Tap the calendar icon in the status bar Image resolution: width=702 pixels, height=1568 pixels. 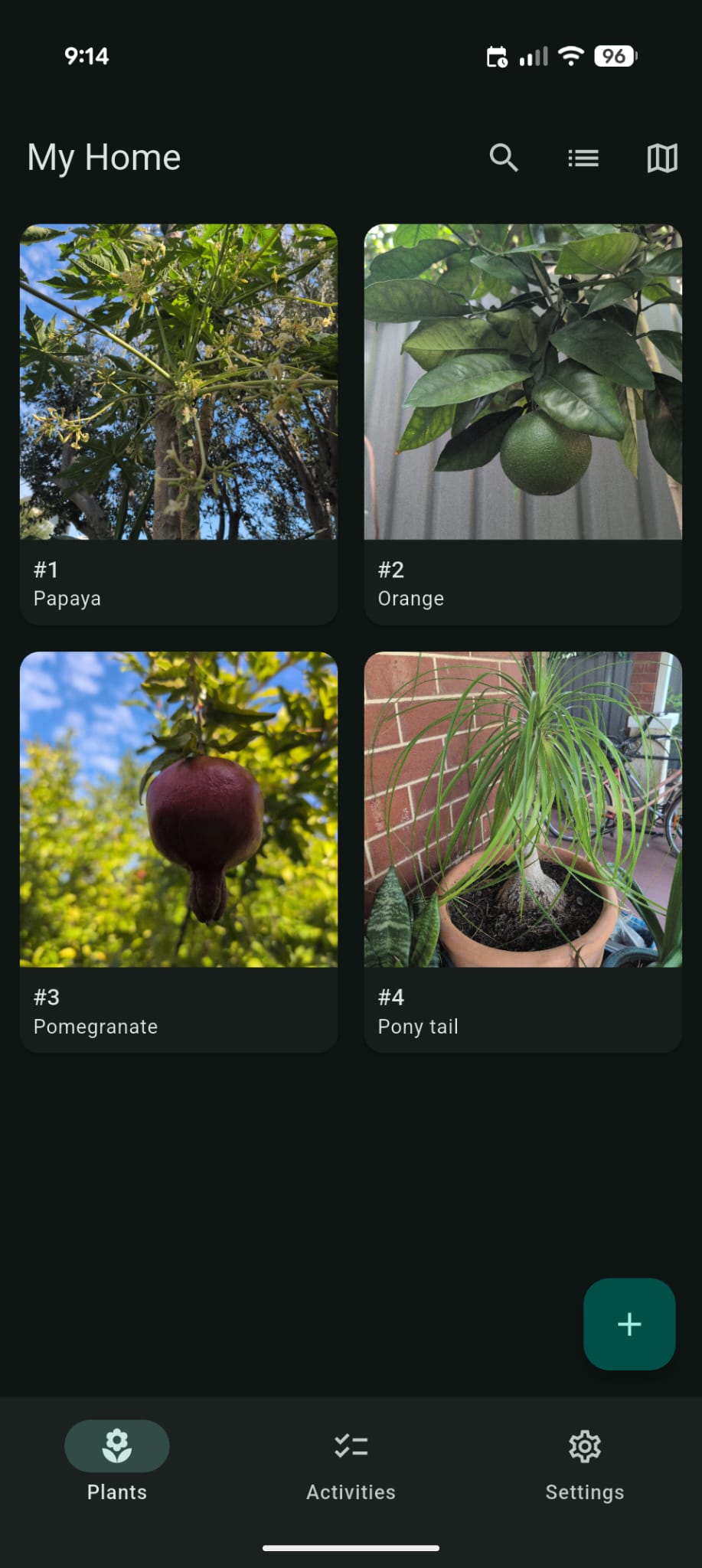click(x=498, y=55)
